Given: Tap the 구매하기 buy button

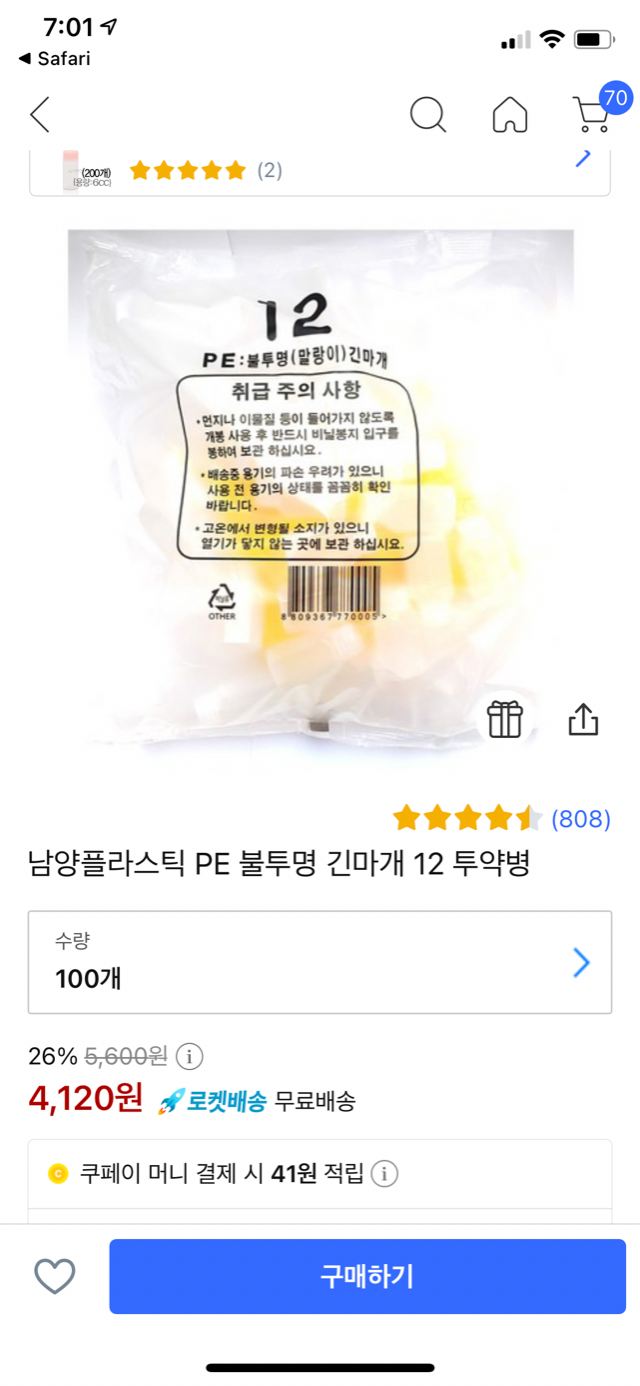Looking at the screenshot, I should pos(367,1276).
